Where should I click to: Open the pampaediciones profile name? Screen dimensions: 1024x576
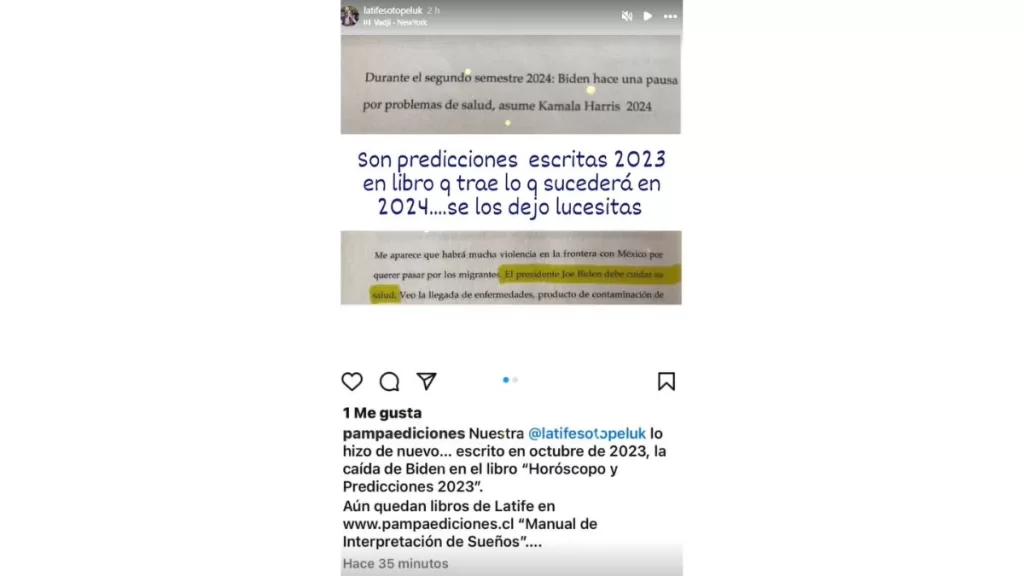404,433
